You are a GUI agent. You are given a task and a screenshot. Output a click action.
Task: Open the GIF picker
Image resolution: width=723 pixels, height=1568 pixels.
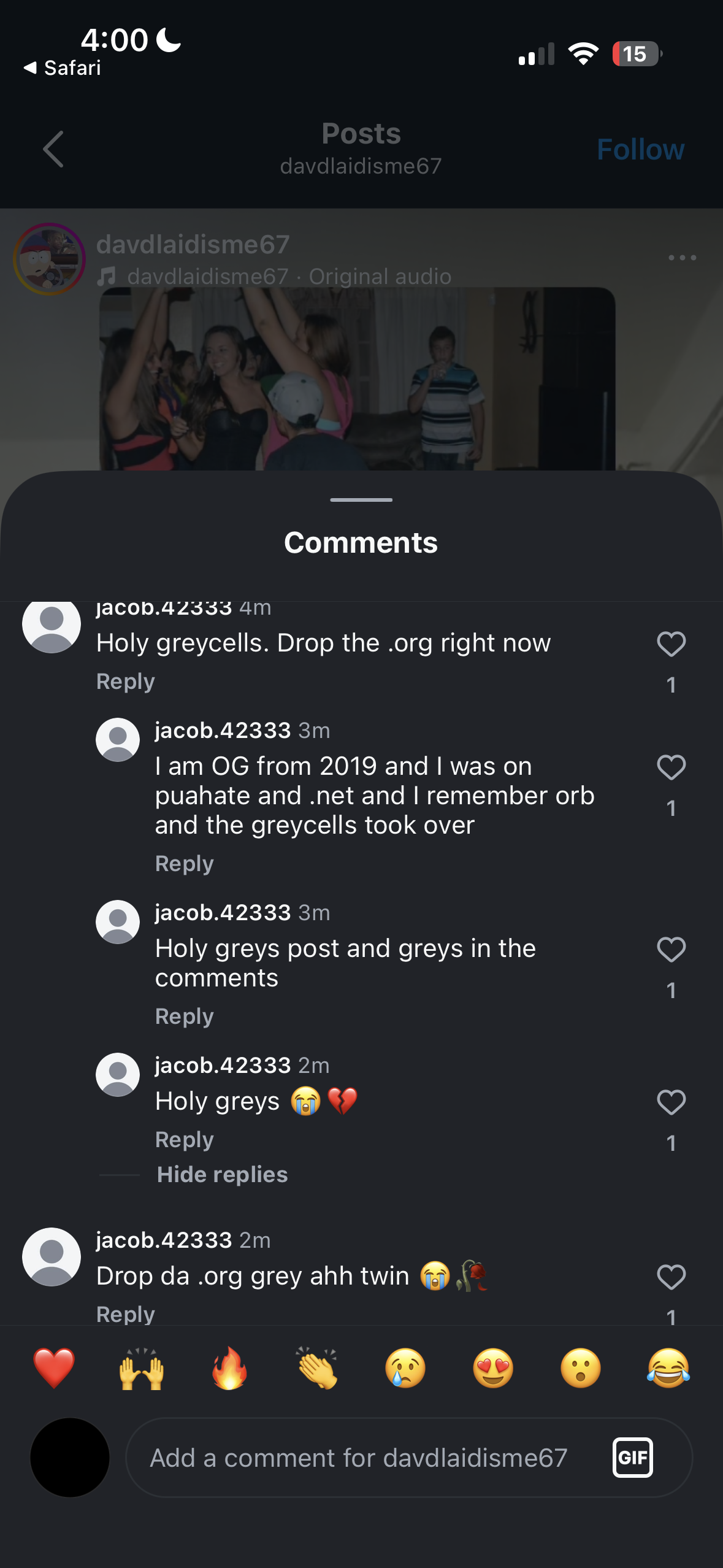pos(632,1458)
